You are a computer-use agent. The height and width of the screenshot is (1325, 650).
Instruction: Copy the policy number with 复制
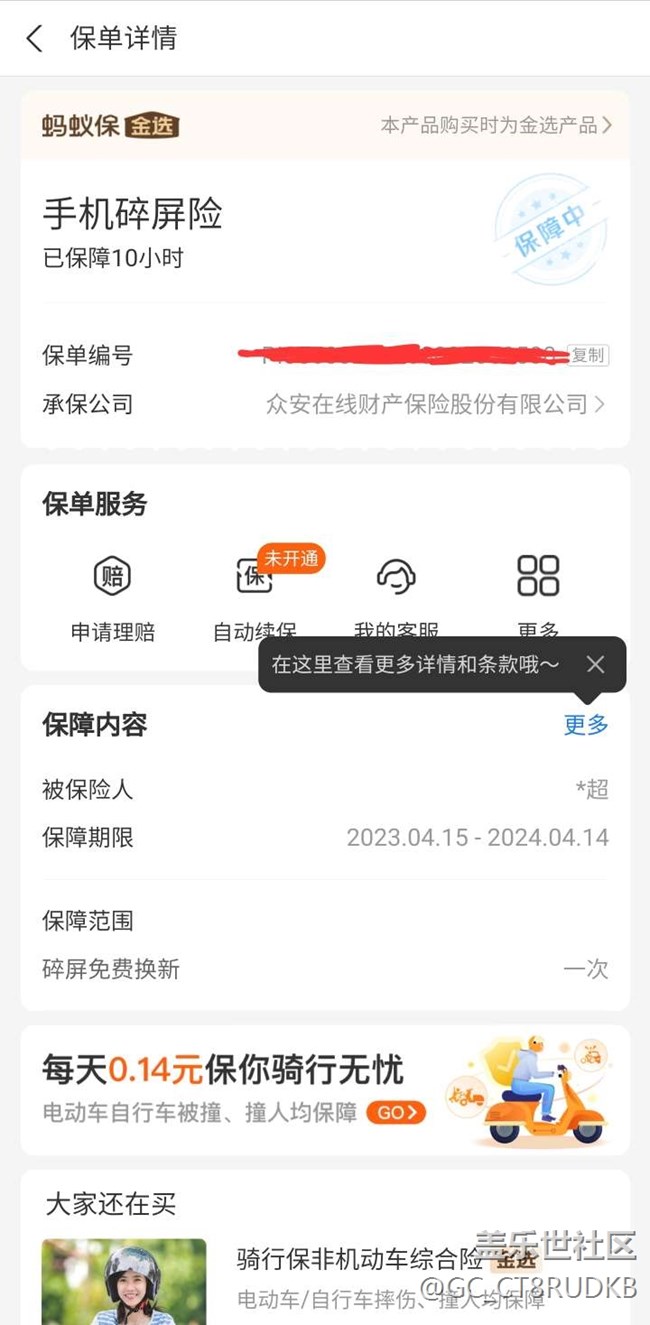[587, 355]
